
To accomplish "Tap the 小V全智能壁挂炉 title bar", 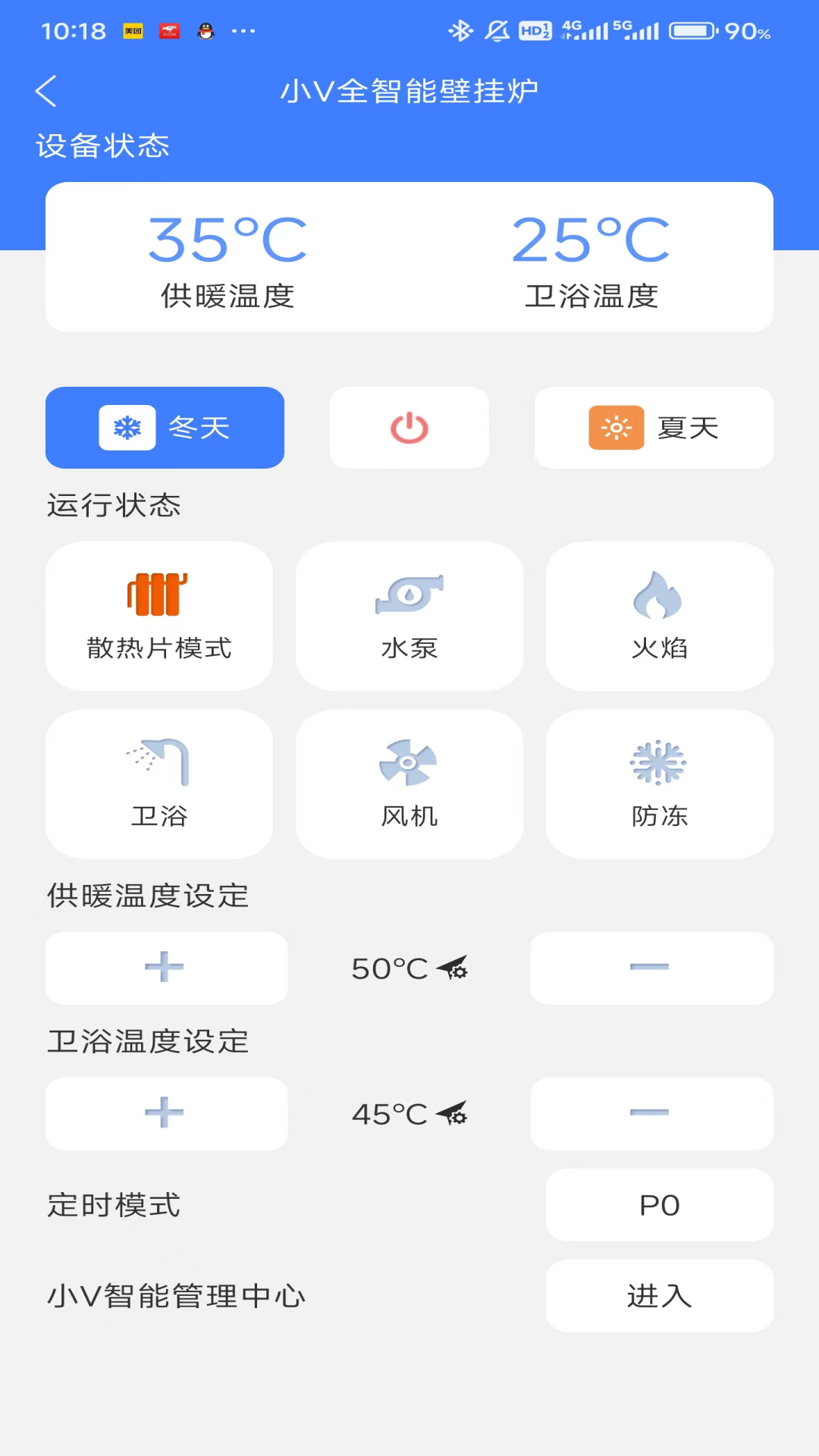I will (x=409, y=89).
